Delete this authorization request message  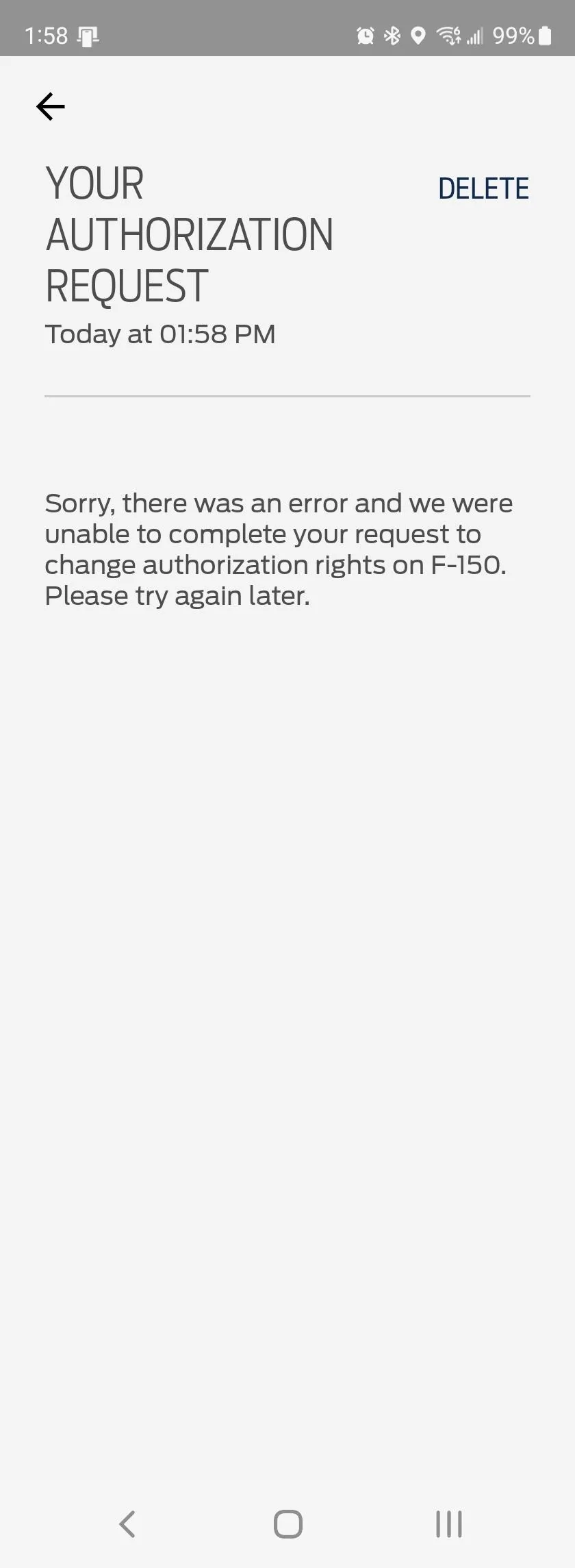coord(483,188)
